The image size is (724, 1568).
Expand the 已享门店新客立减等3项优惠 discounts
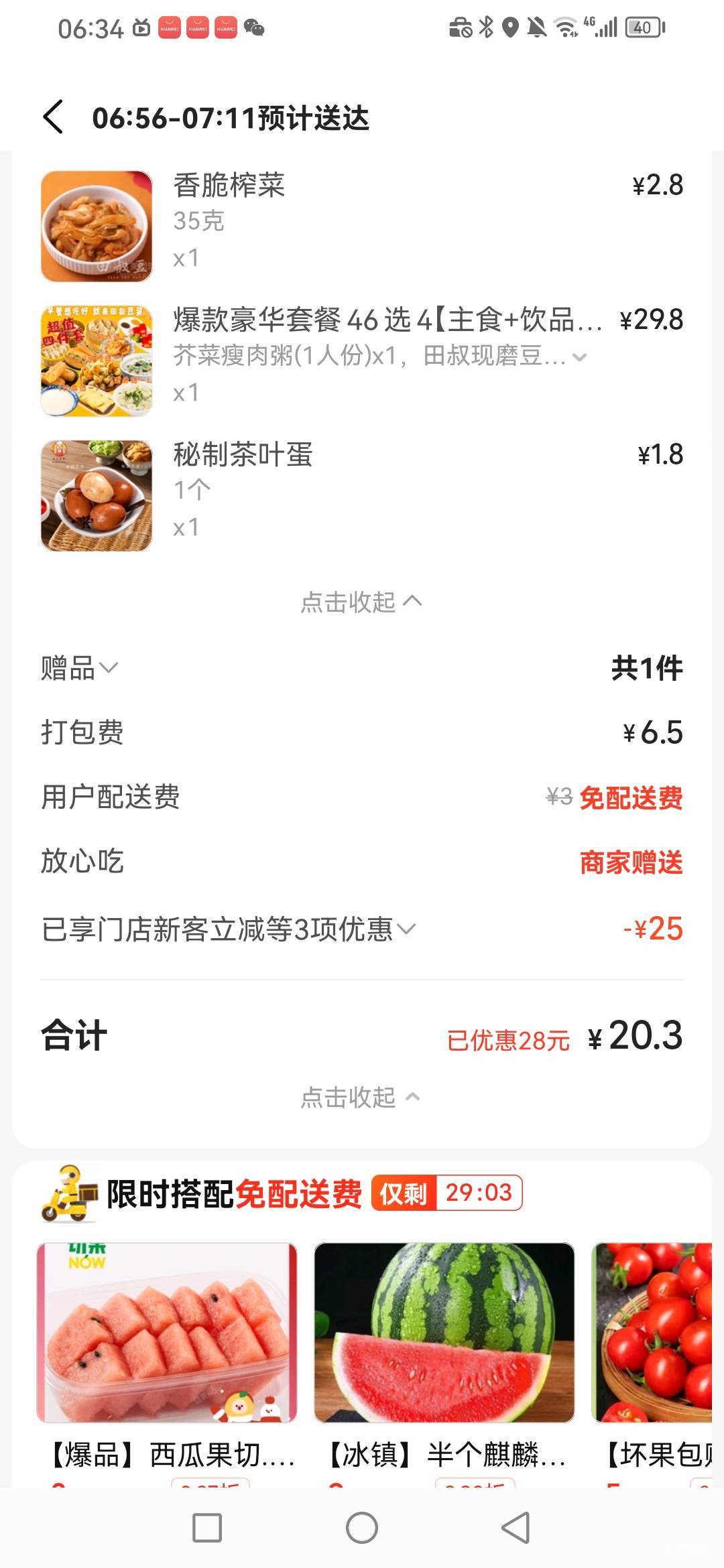[x=229, y=929]
